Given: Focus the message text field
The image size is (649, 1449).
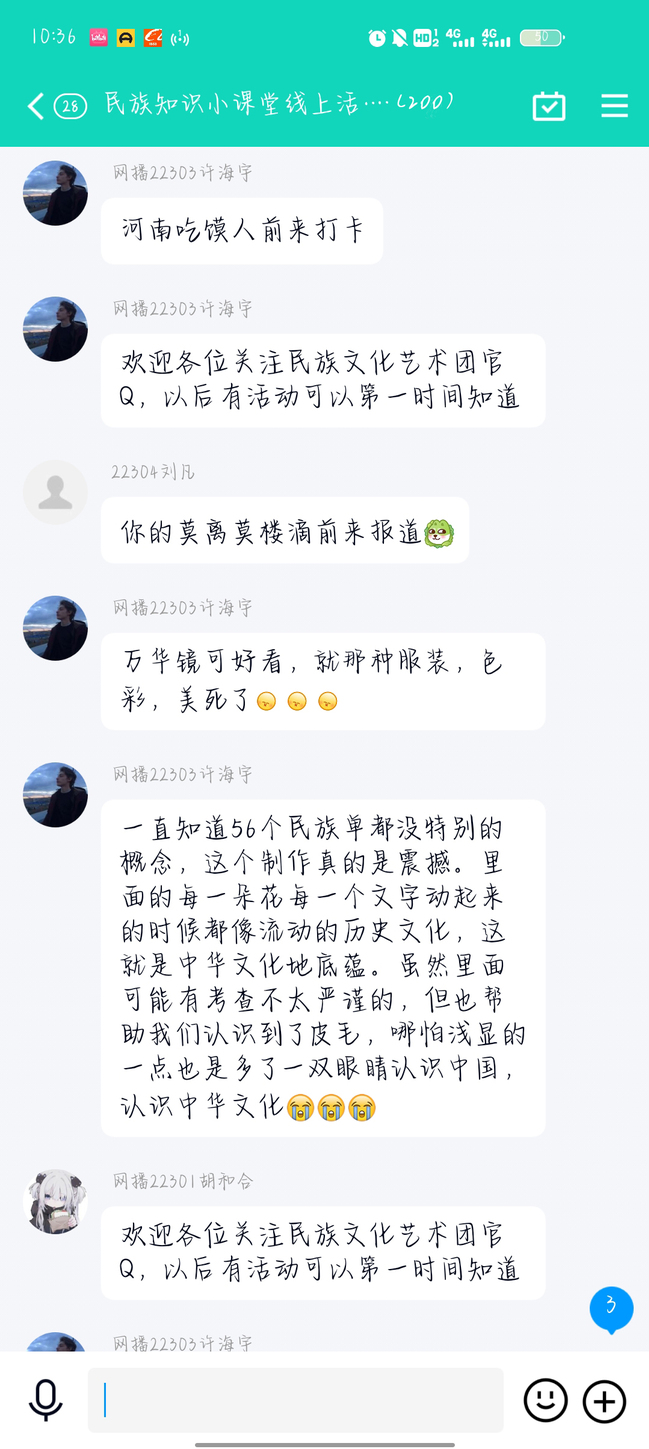Looking at the screenshot, I should 295,1400.
